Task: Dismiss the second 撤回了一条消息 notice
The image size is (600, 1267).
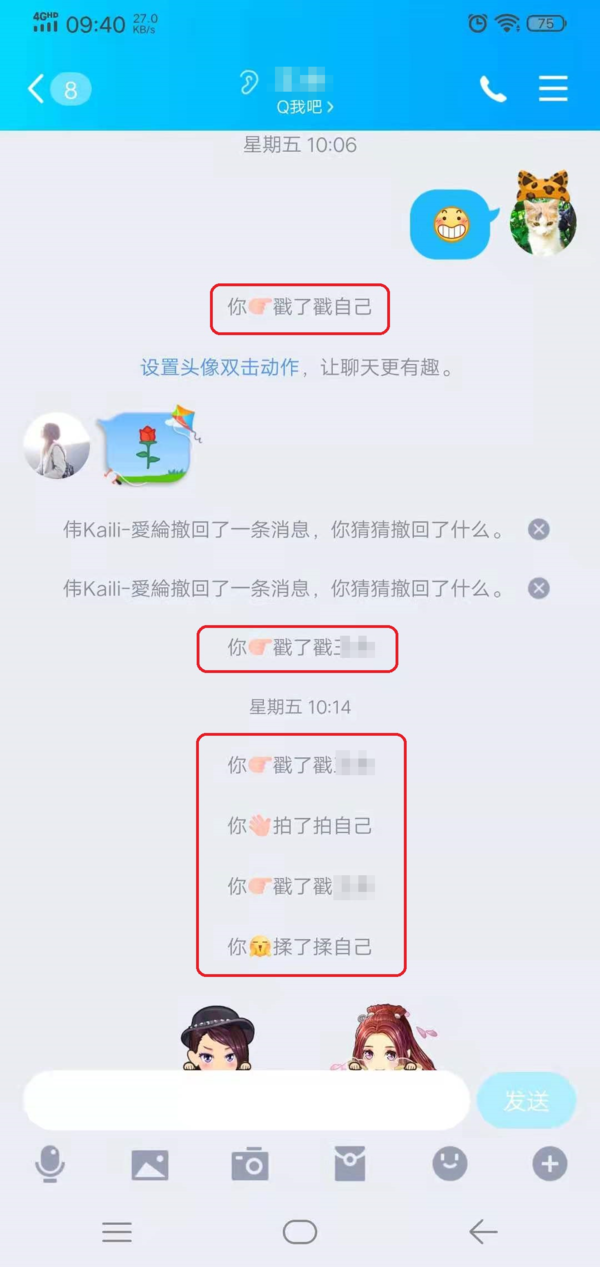Action: (539, 588)
